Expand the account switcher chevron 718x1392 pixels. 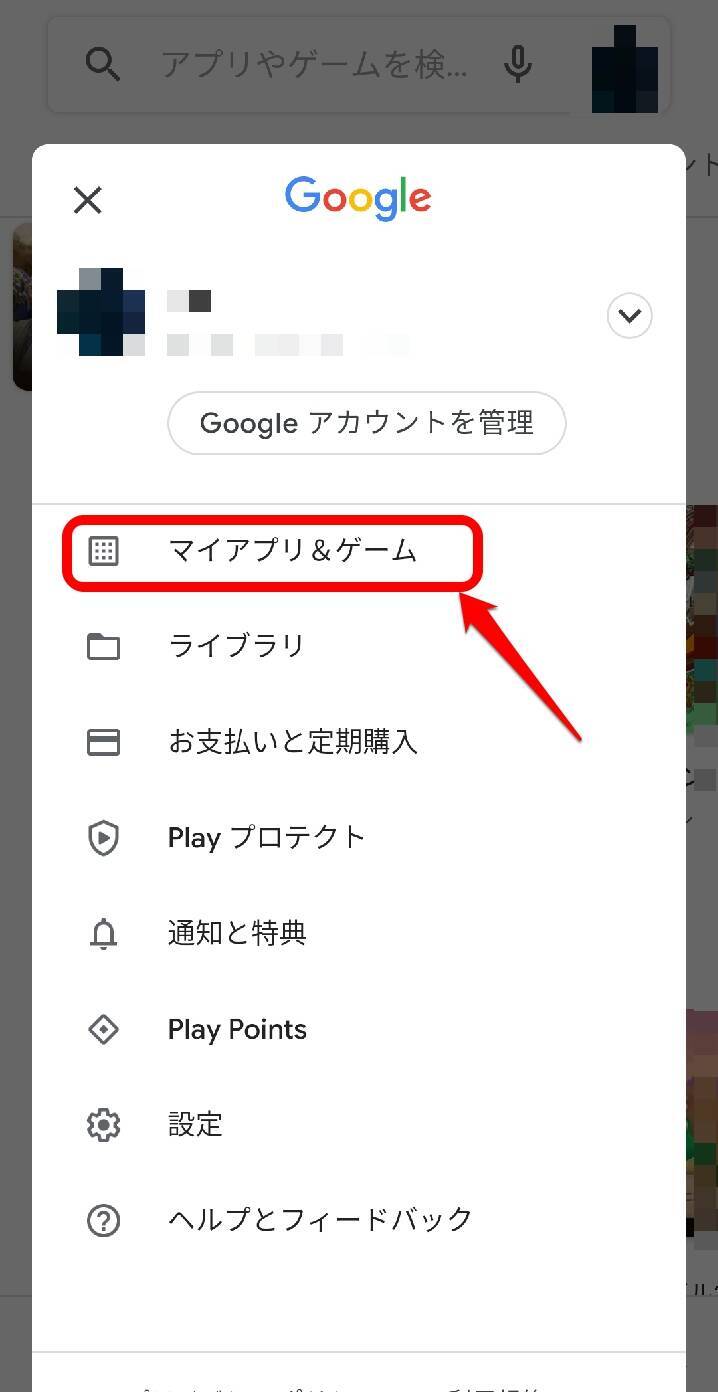pyautogui.click(x=629, y=317)
